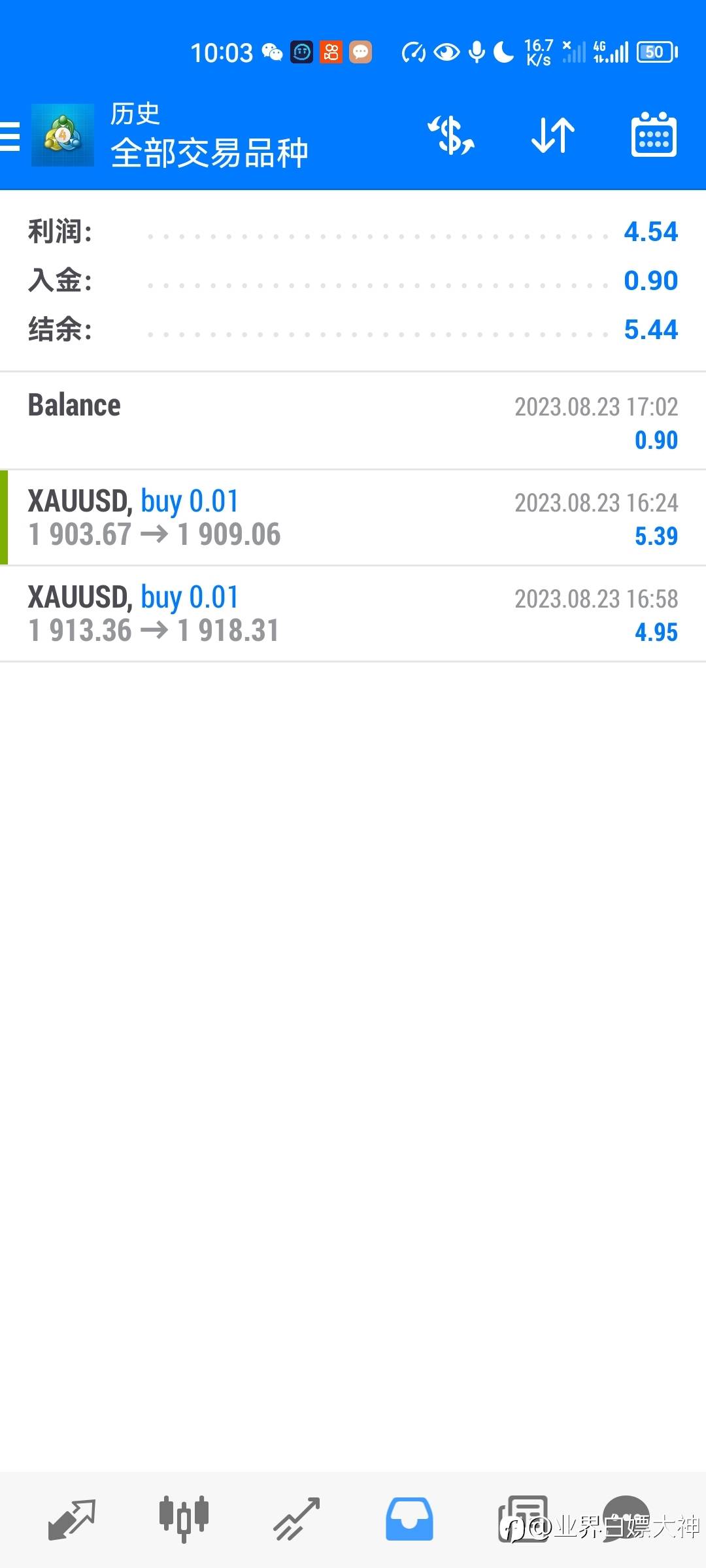Expand the XAUUSD trade with profit 5.39

point(353,517)
